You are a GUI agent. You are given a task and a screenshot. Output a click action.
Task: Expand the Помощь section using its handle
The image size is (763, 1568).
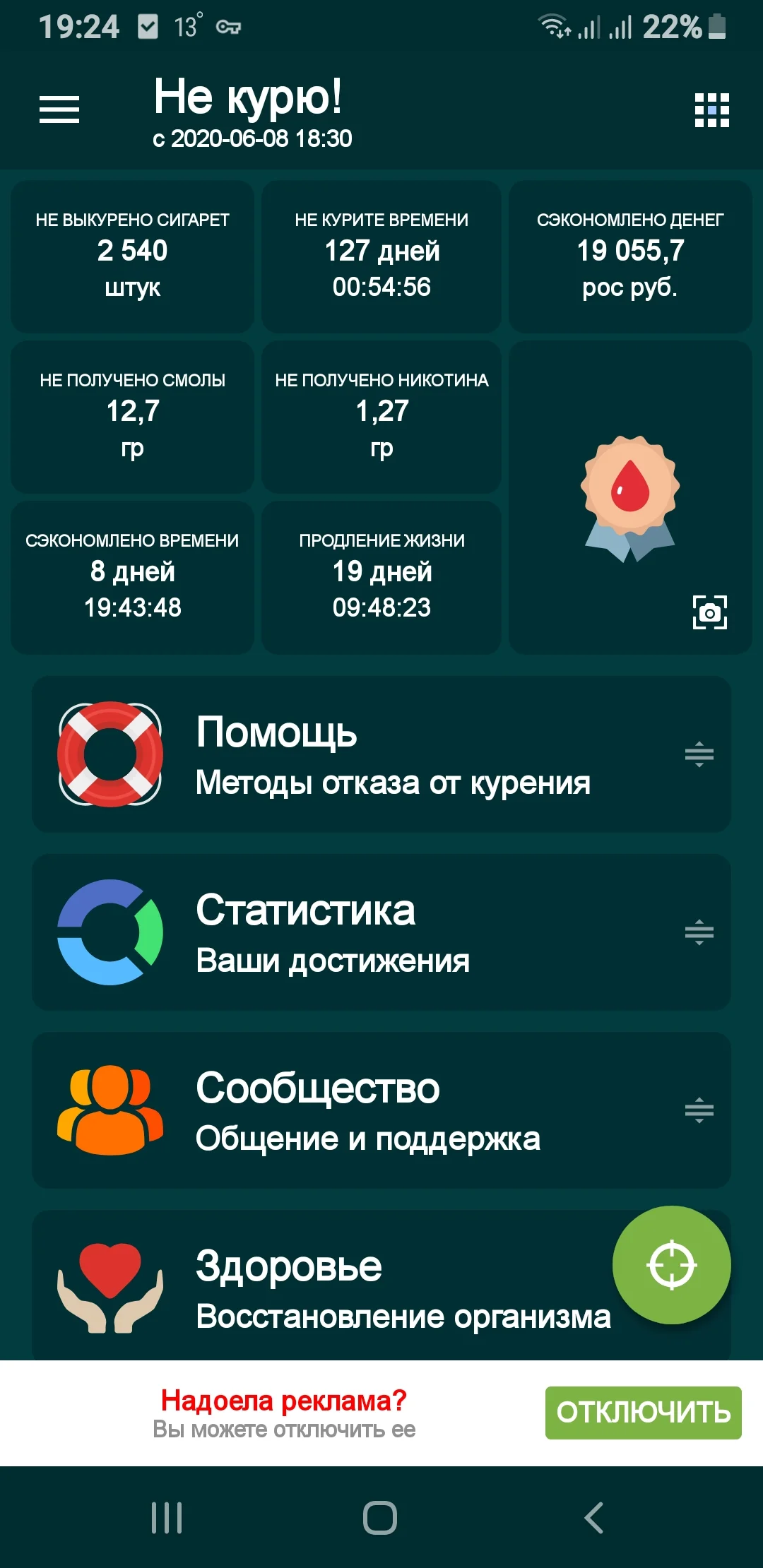click(698, 756)
